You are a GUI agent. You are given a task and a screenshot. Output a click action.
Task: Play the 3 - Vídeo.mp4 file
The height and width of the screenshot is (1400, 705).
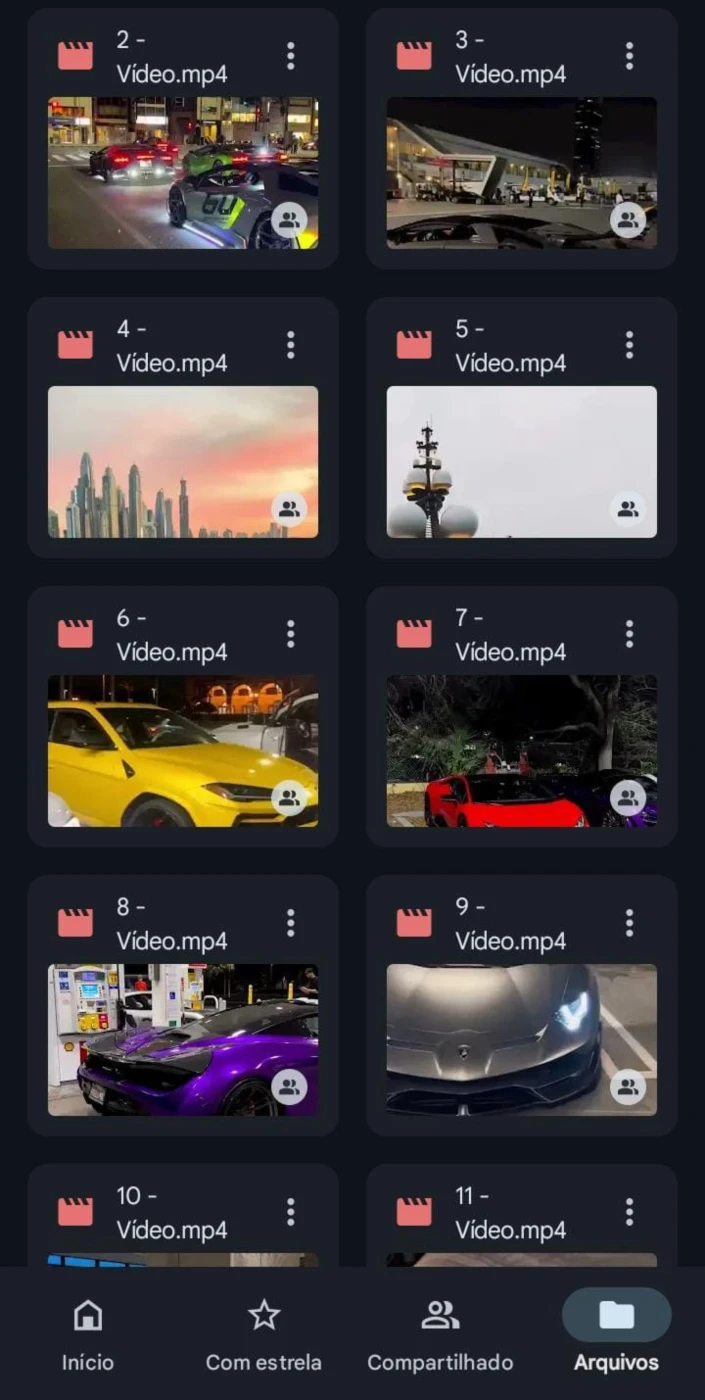click(522, 173)
